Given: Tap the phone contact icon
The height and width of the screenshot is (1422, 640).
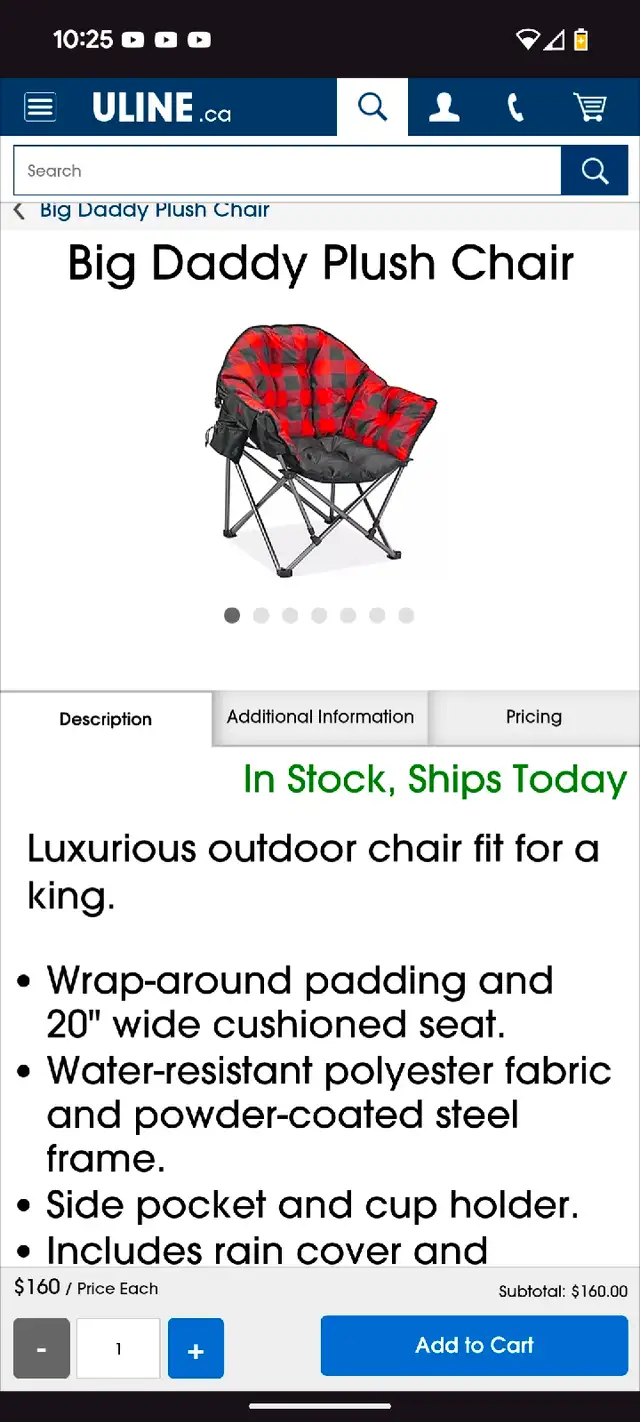Looking at the screenshot, I should point(516,107).
